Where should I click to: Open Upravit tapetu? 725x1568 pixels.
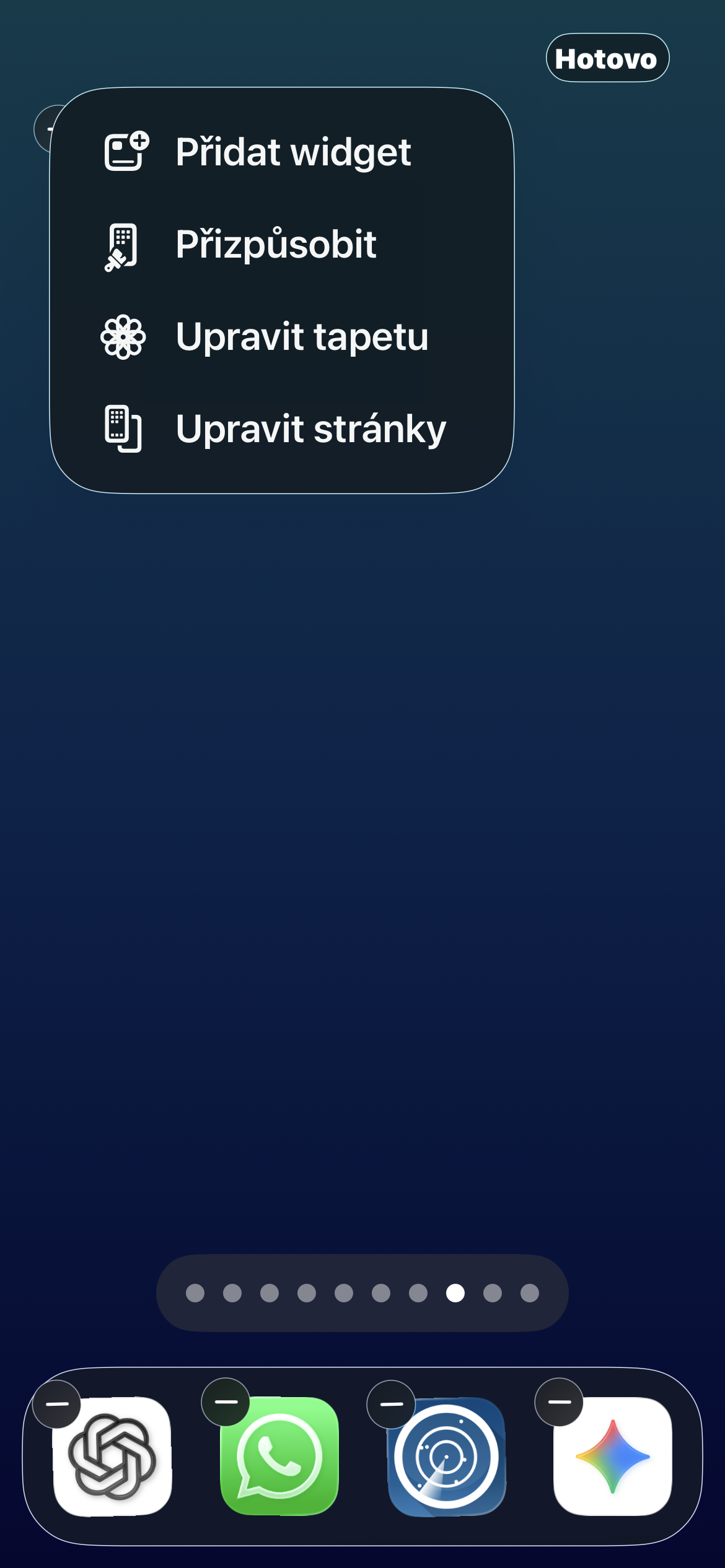pos(282,337)
